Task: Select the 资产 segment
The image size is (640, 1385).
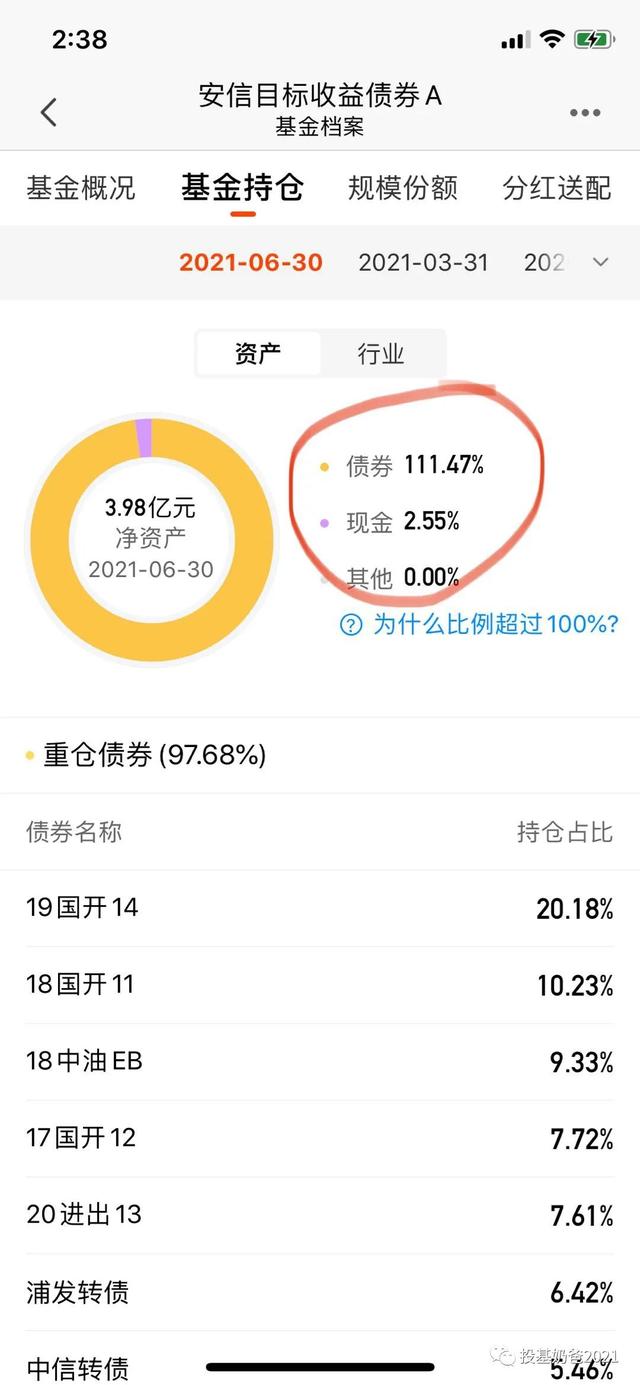Action: click(258, 353)
